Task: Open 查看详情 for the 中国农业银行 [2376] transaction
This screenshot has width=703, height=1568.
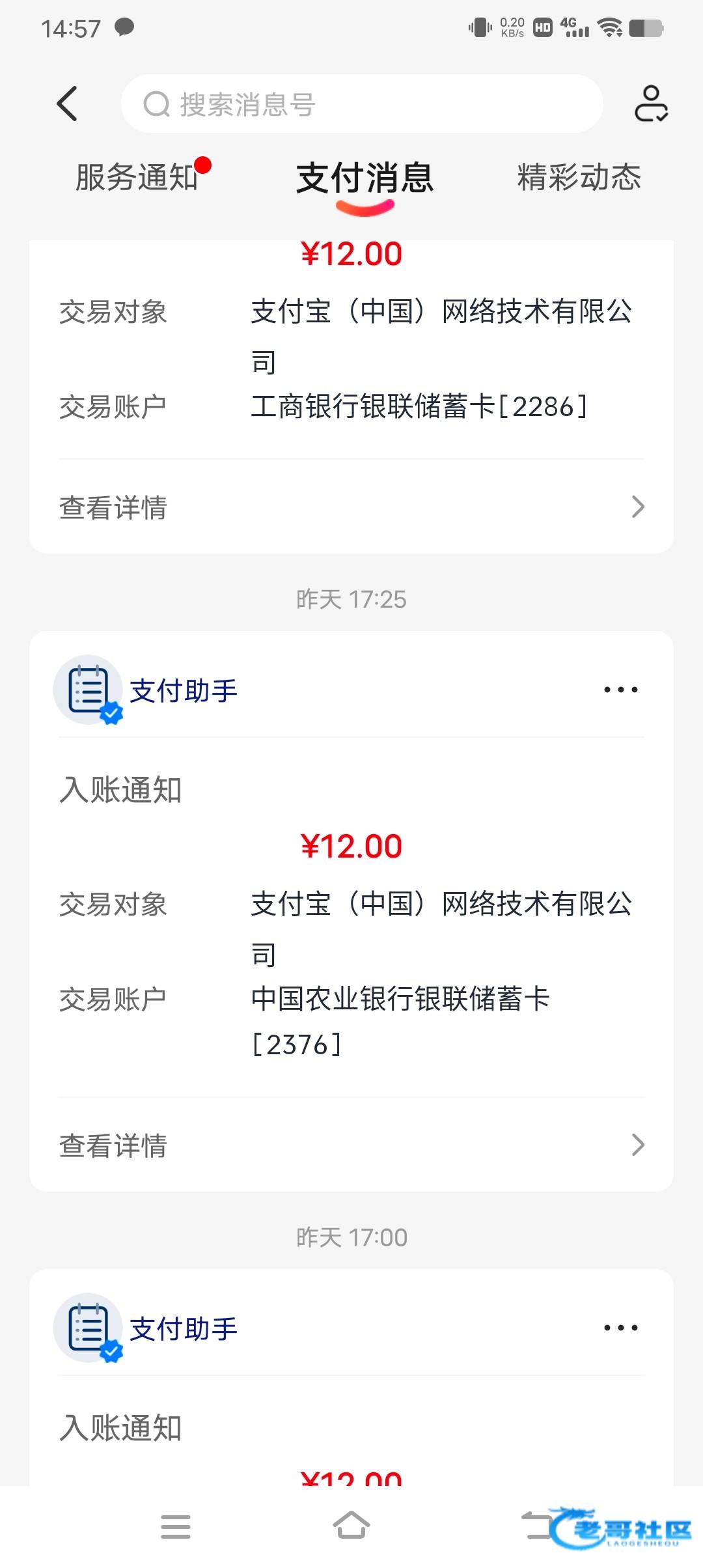Action: 351,1145
